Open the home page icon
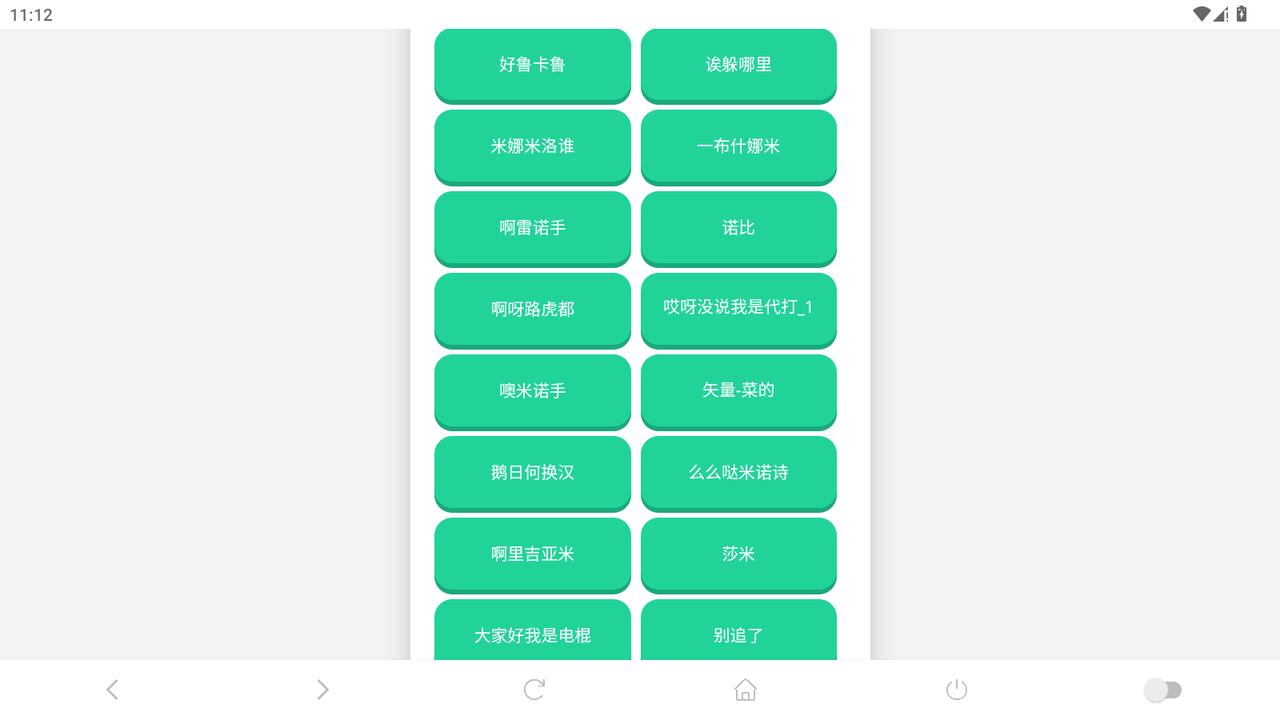The height and width of the screenshot is (720, 1280). (x=745, y=689)
